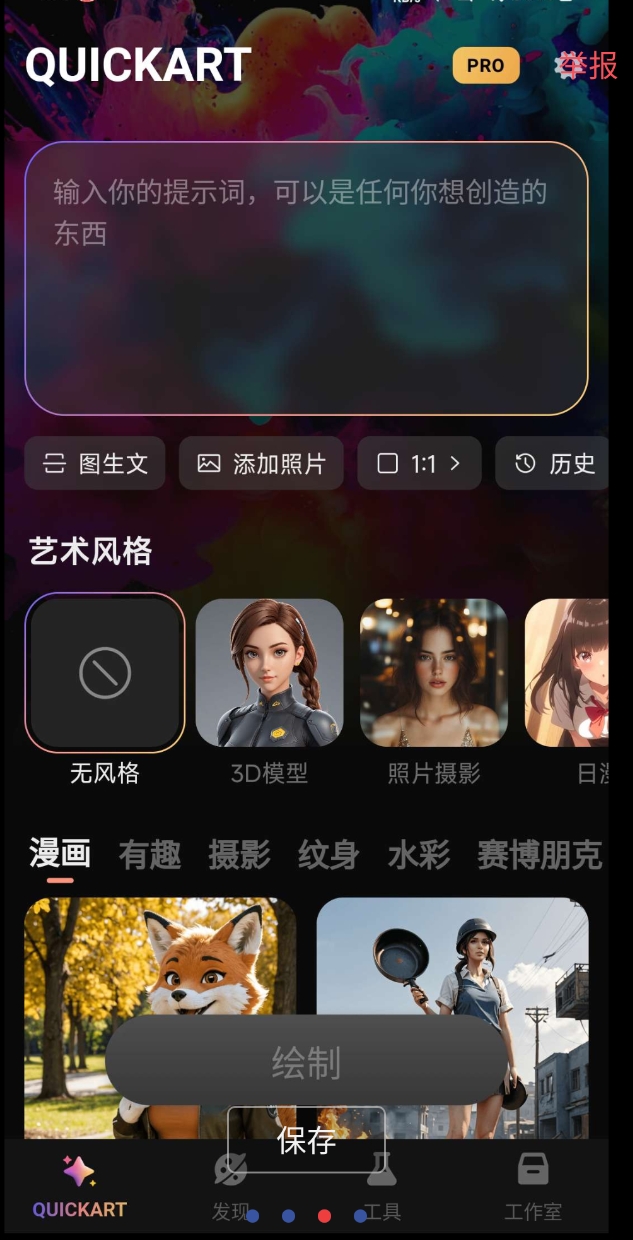Tap 添加照片 to add a photo
The height and width of the screenshot is (1240, 633).
[261, 463]
